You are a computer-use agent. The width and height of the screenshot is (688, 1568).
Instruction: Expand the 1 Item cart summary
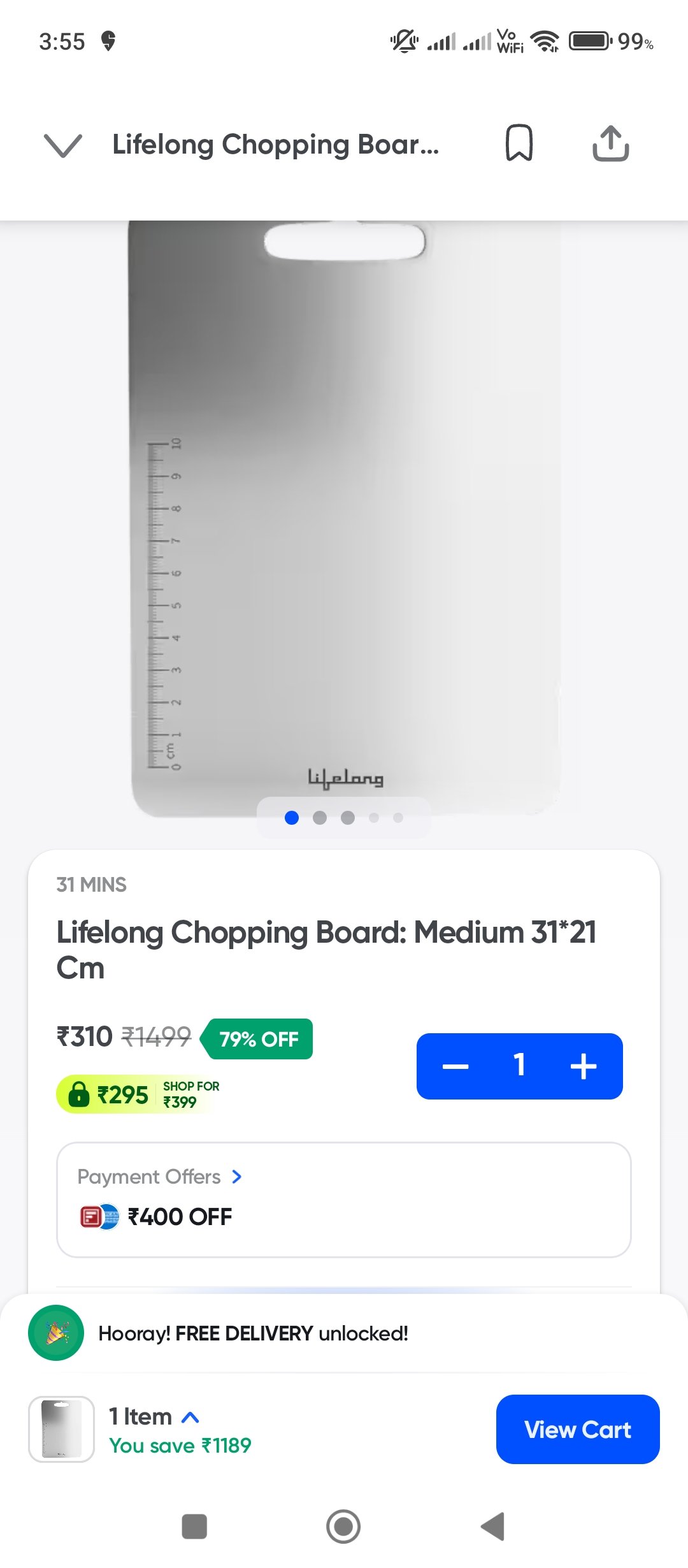(155, 1417)
